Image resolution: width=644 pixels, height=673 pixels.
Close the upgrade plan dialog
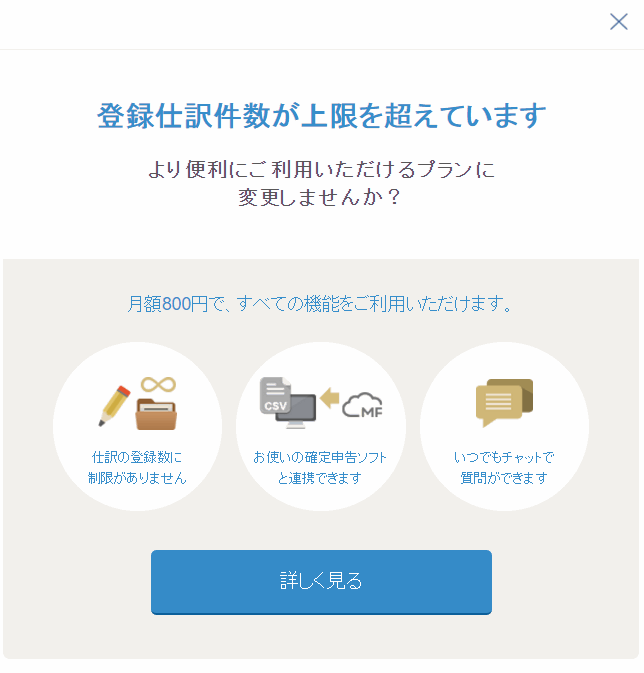coord(619,22)
